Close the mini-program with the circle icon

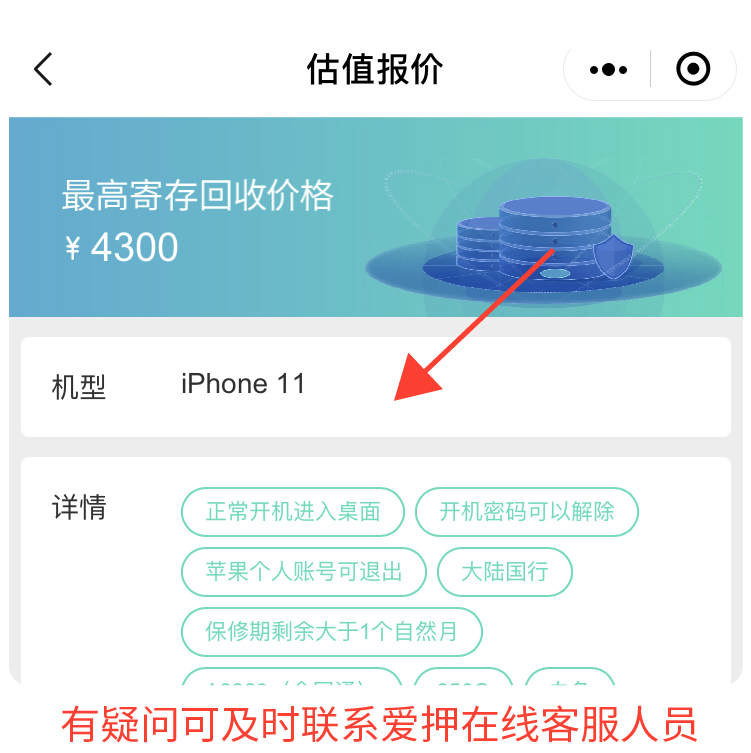click(693, 70)
